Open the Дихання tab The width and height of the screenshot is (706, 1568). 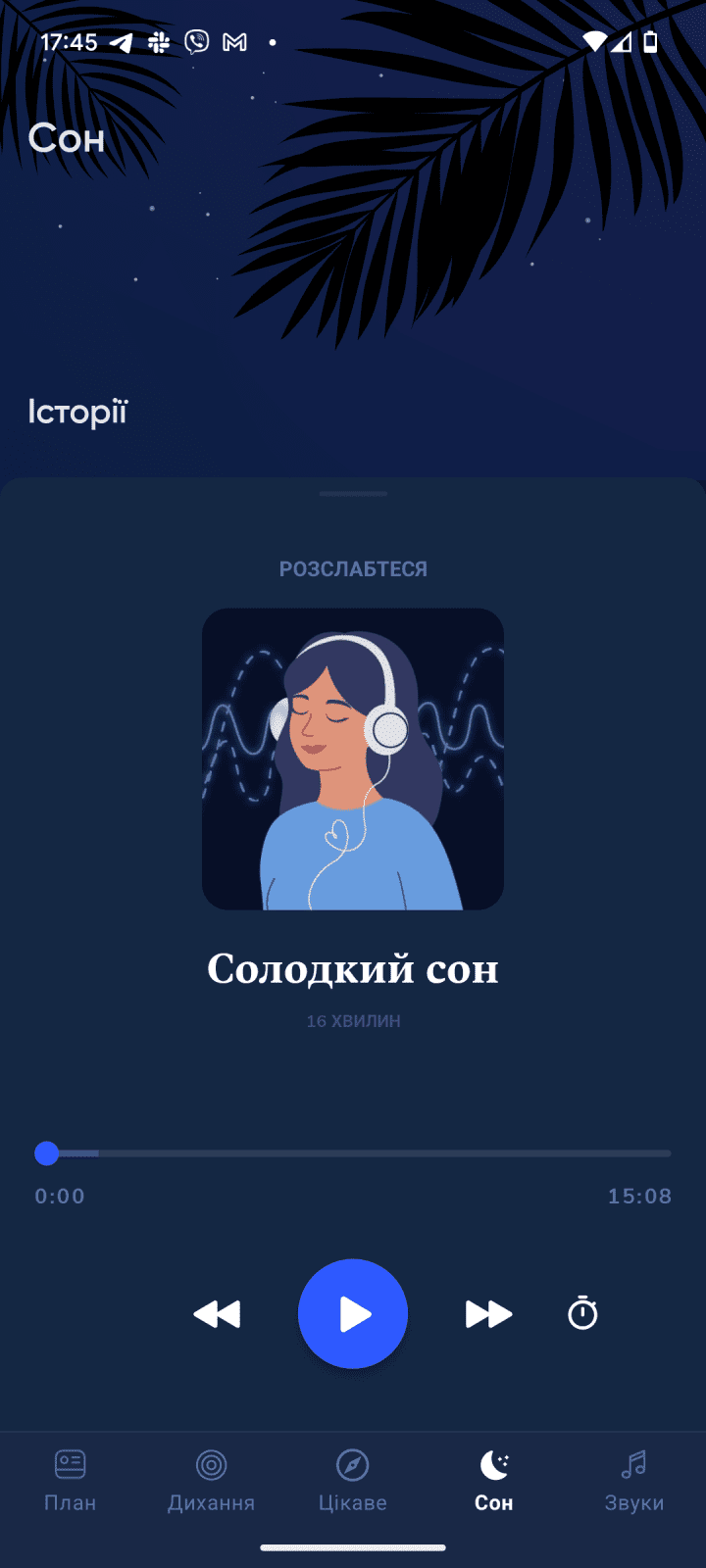coord(211,1481)
